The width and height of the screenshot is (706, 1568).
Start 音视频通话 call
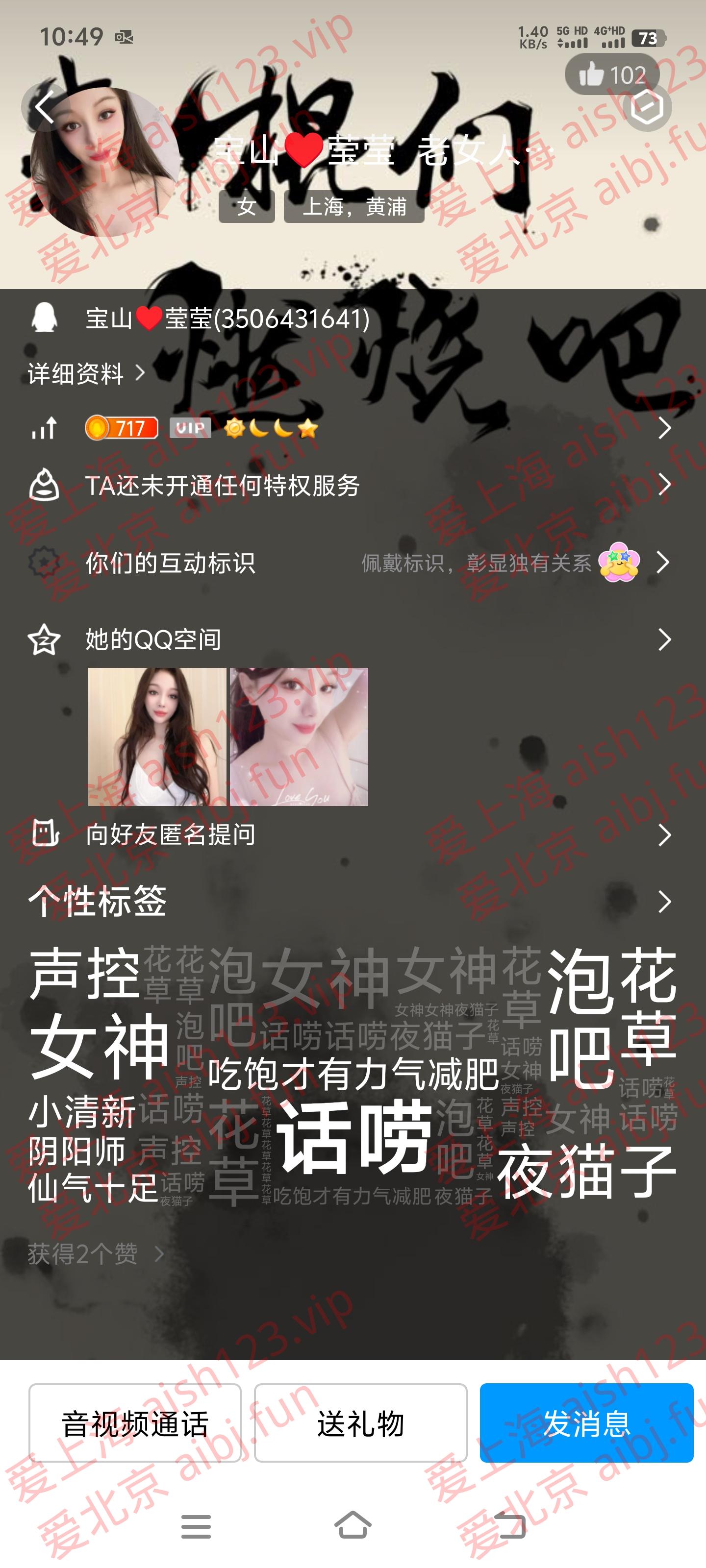click(135, 1423)
